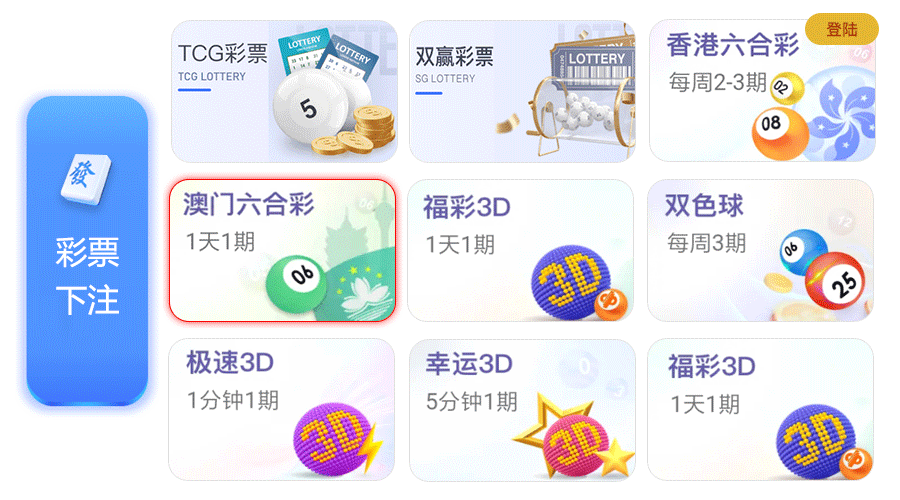Open the 双赢彩票 SG Lottery card

click(x=523, y=92)
